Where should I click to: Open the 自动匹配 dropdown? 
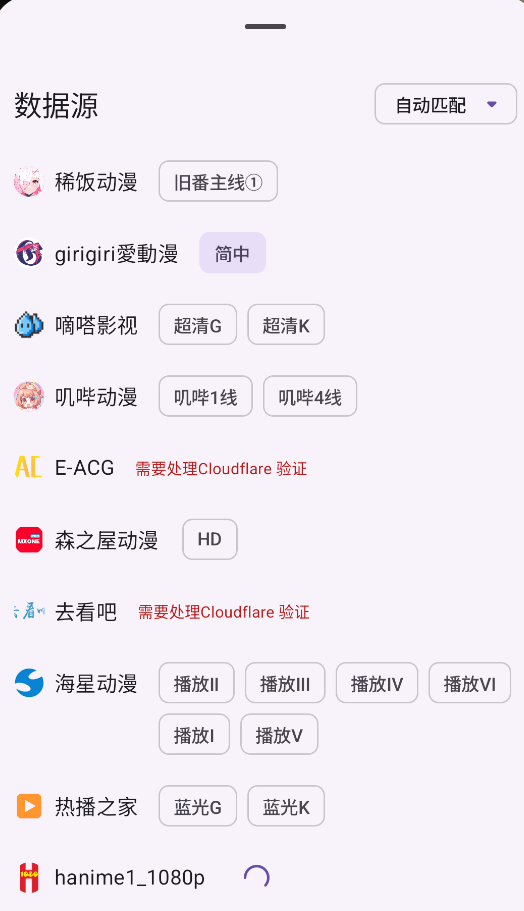pos(446,104)
